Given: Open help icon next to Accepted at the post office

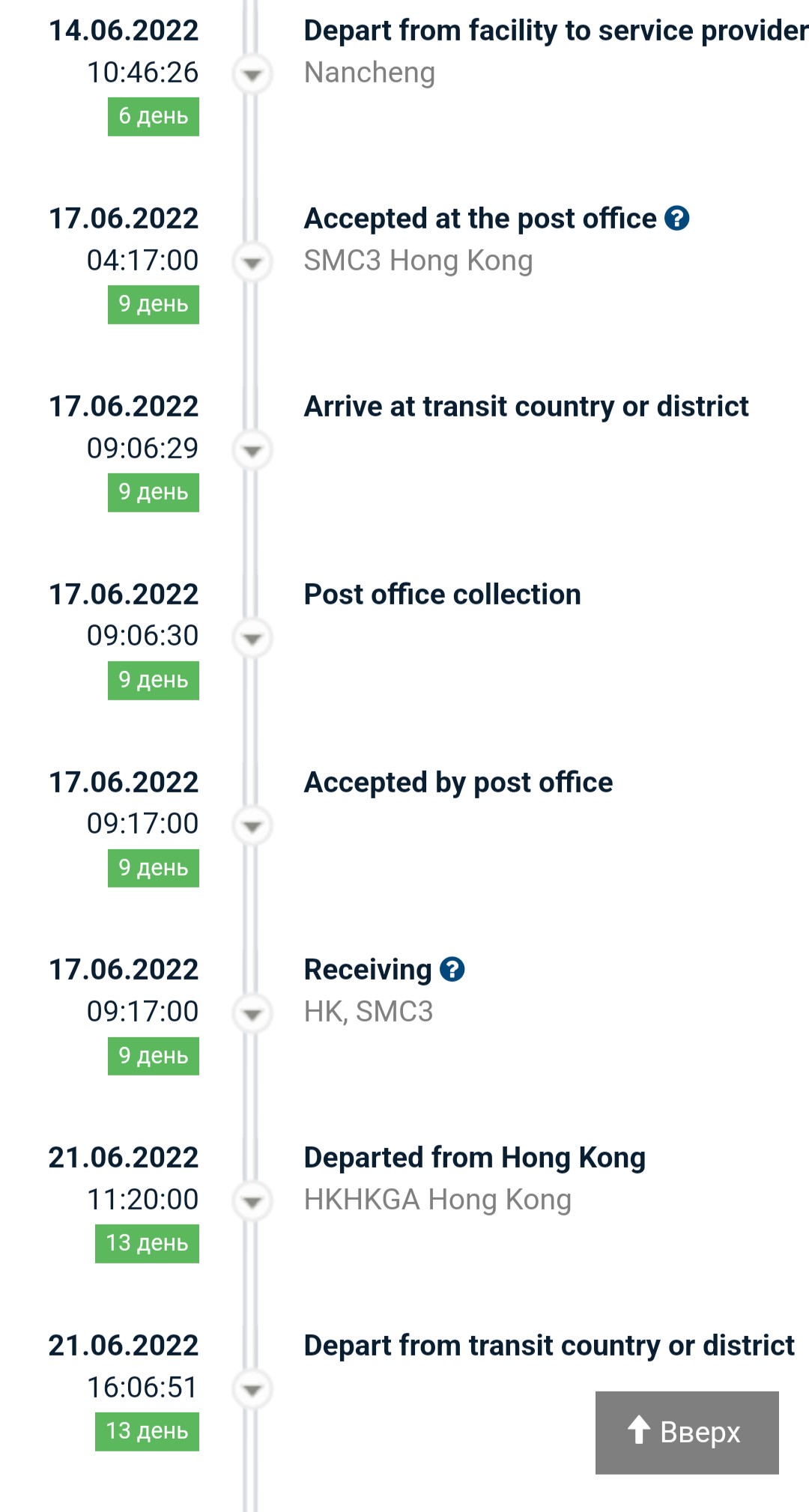Looking at the screenshot, I should (676, 219).
